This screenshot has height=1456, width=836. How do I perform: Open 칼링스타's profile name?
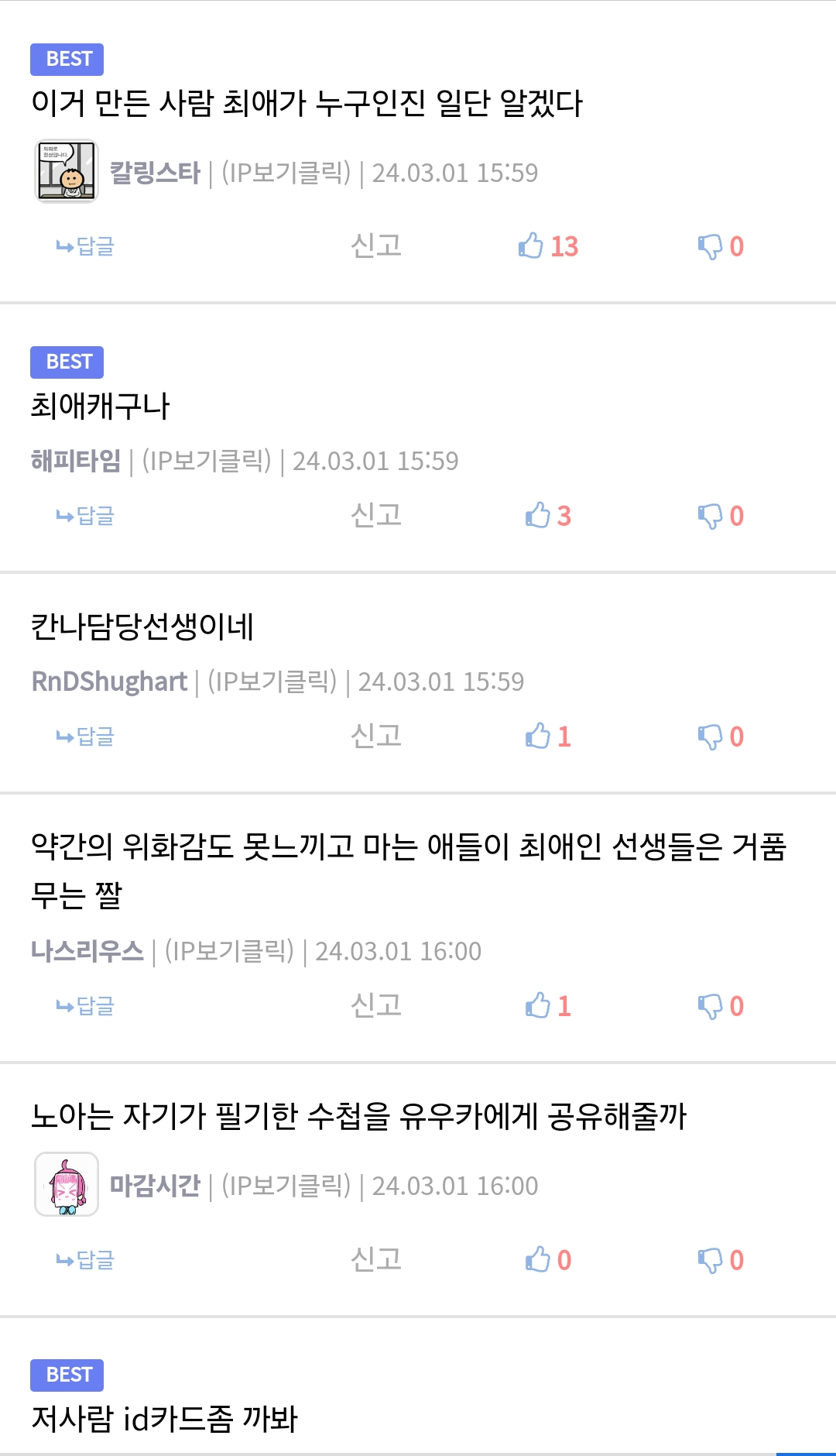click(155, 173)
